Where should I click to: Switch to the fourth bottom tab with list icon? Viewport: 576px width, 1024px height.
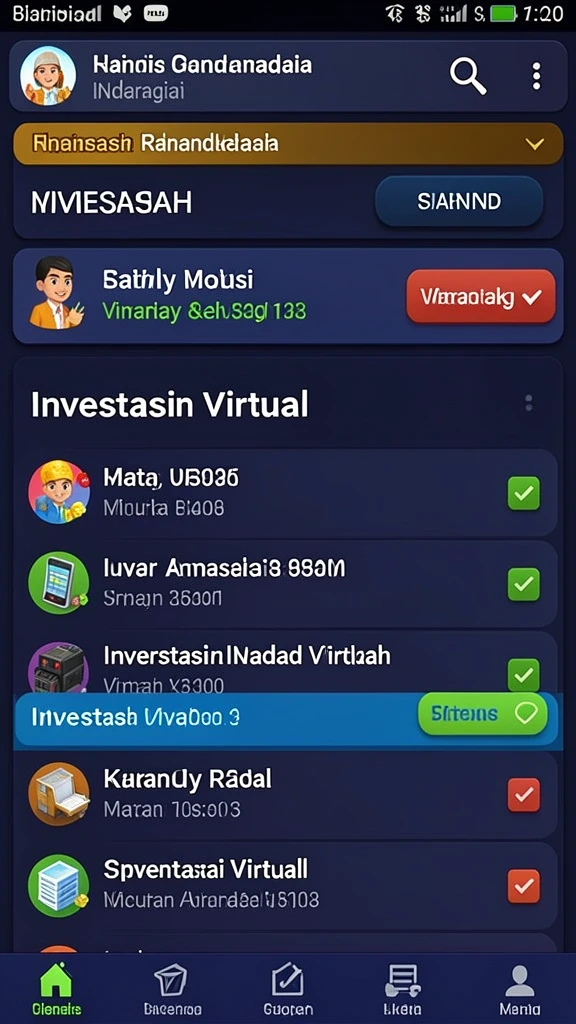pos(403,989)
